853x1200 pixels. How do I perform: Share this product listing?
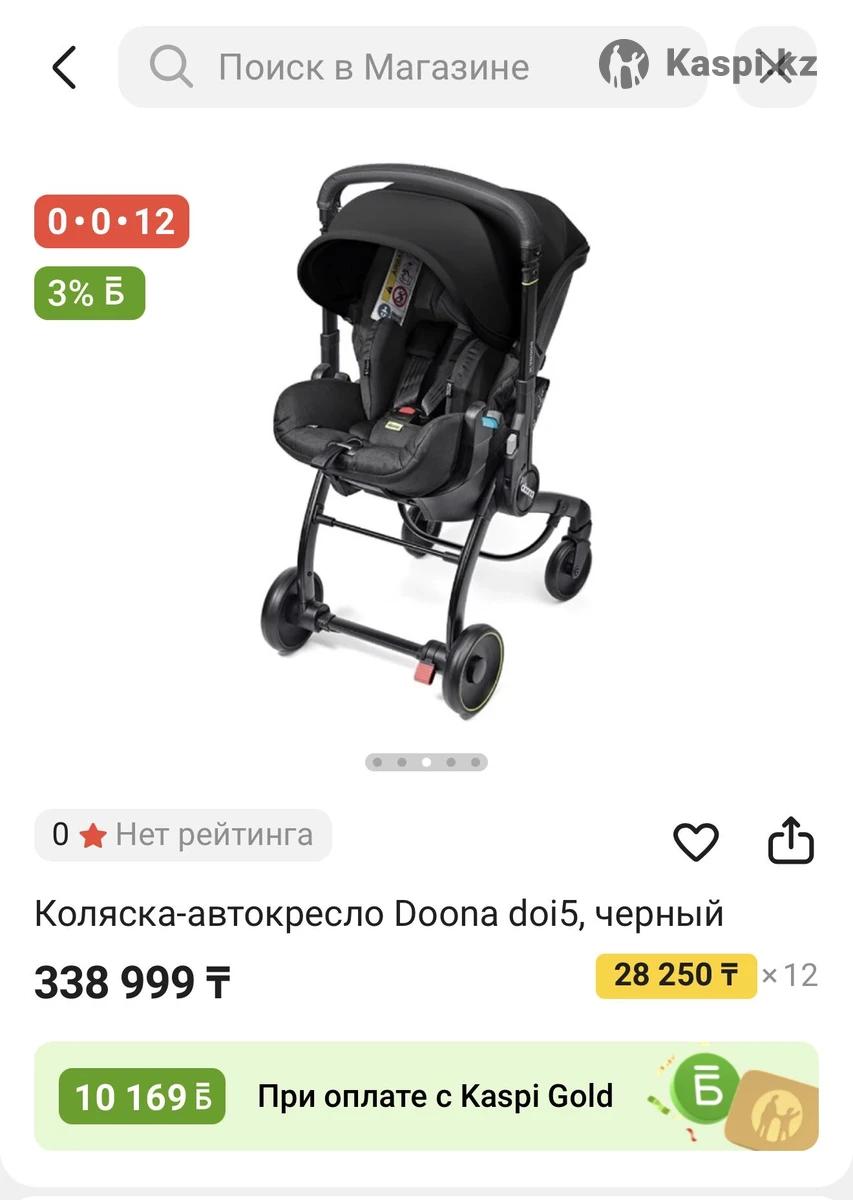tap(791, 841)
